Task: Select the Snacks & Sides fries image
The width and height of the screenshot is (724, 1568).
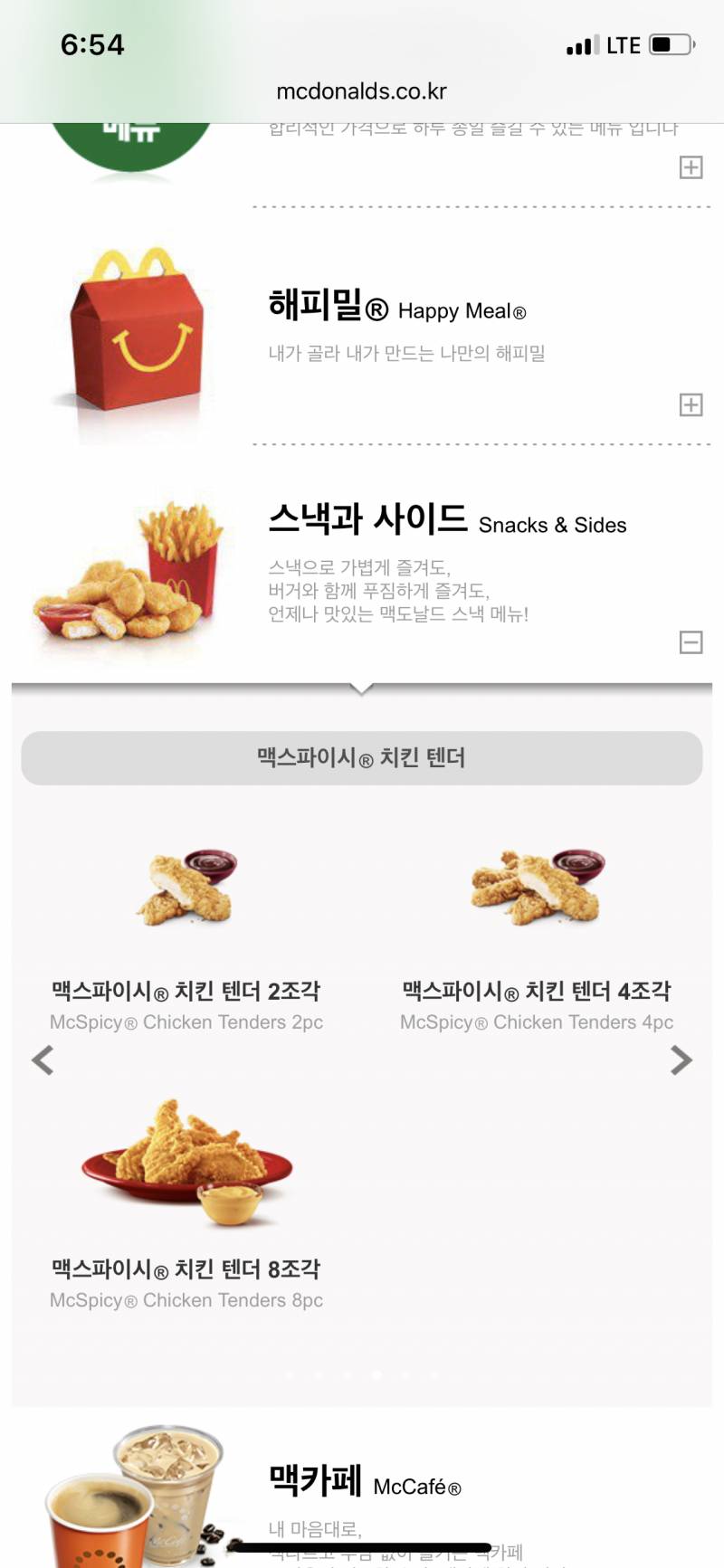Action: click(131, 575)
